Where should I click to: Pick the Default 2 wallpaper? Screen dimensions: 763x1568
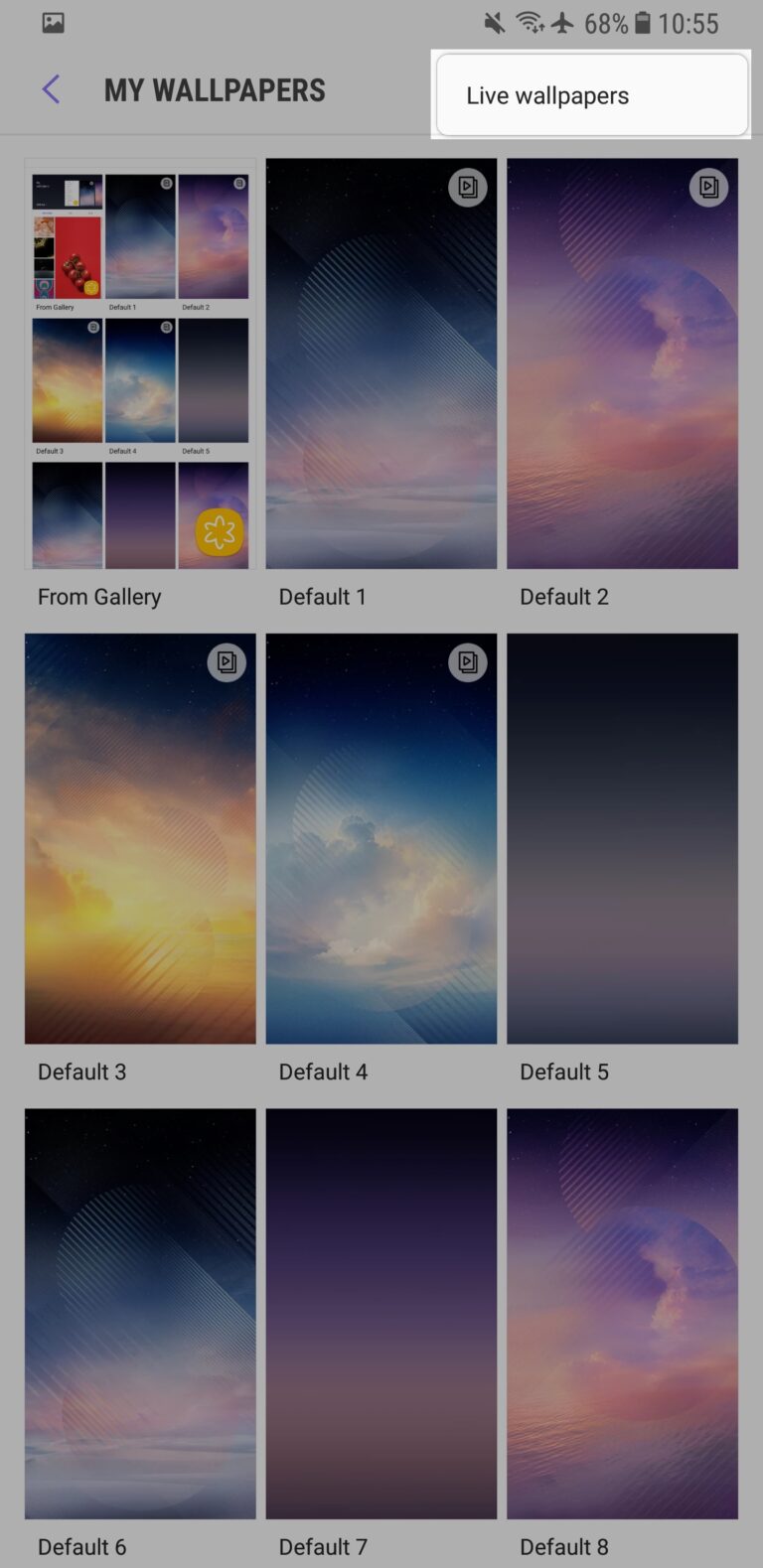coord(622,363)
